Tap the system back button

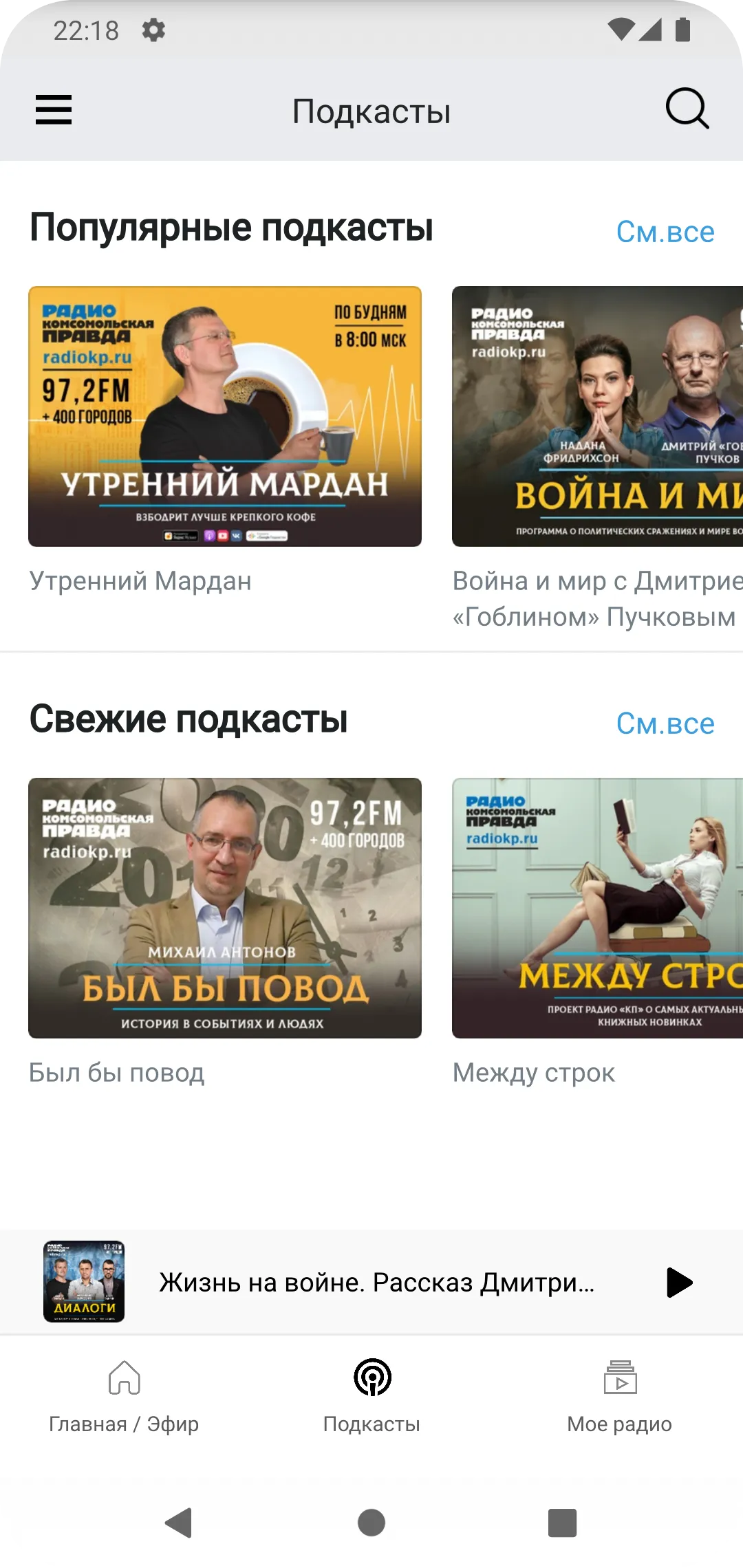[179, 1523]
